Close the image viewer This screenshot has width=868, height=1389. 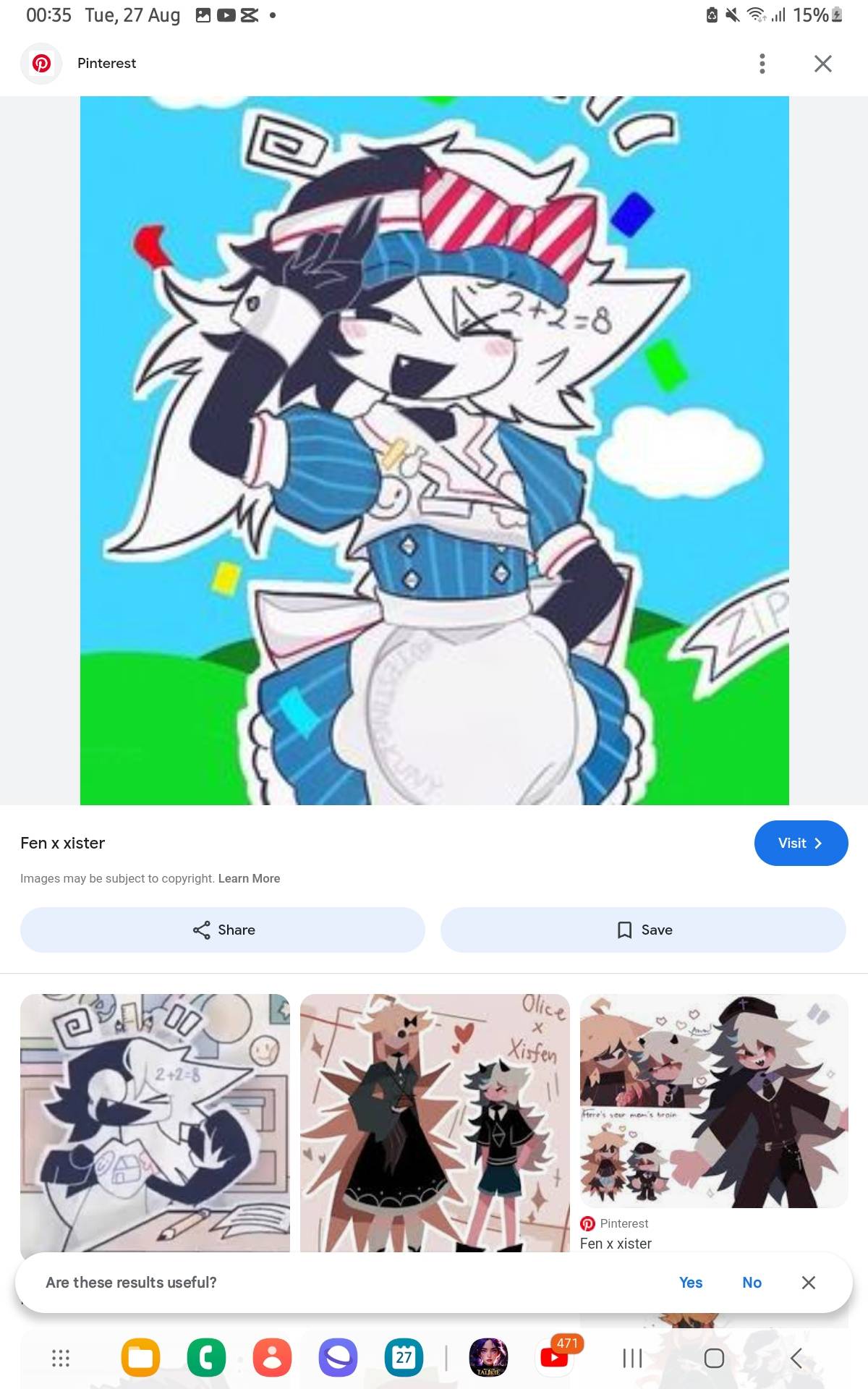point(822,64)
